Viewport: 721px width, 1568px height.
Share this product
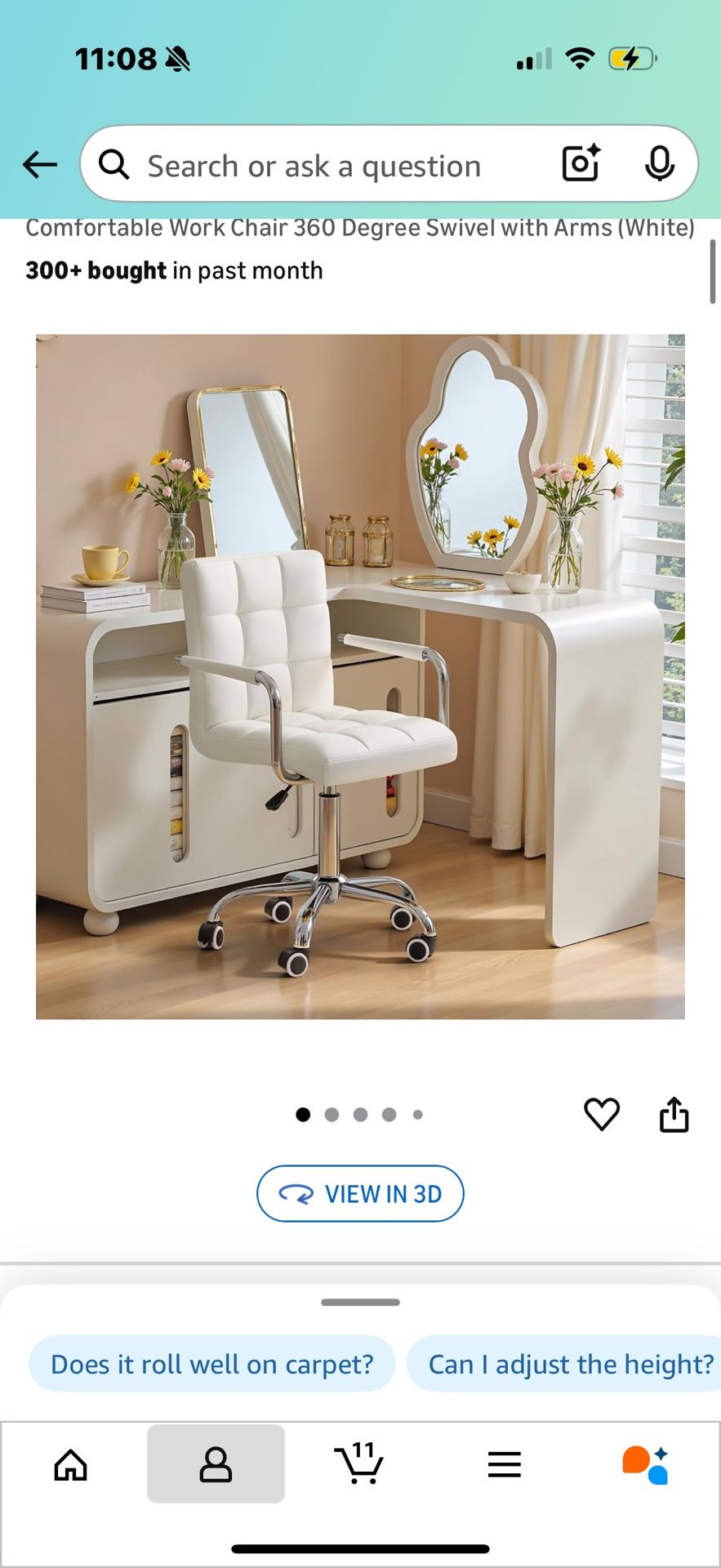click(674, 1114)
